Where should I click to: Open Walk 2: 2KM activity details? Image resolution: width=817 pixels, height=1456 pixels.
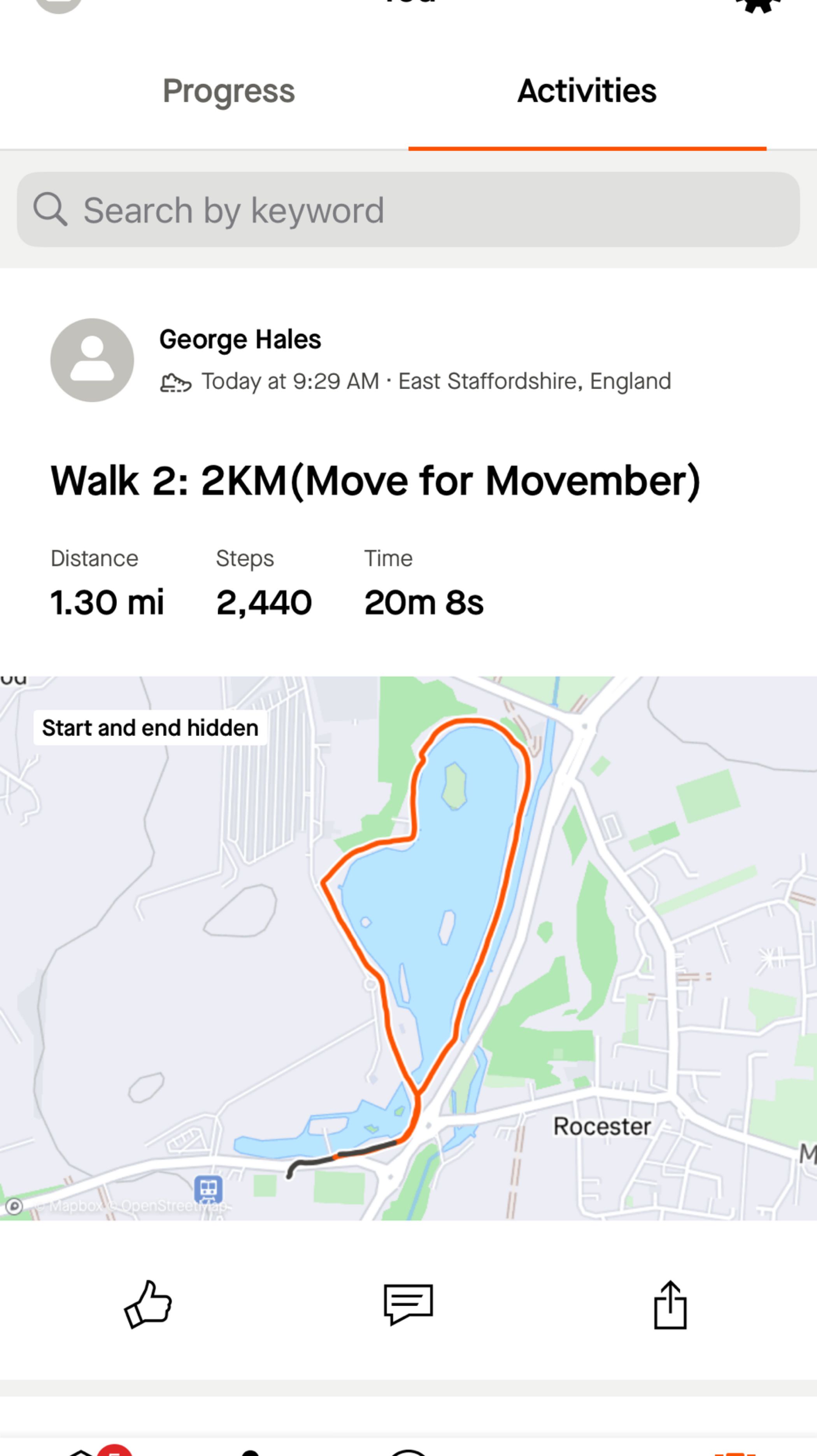point(375,481)
